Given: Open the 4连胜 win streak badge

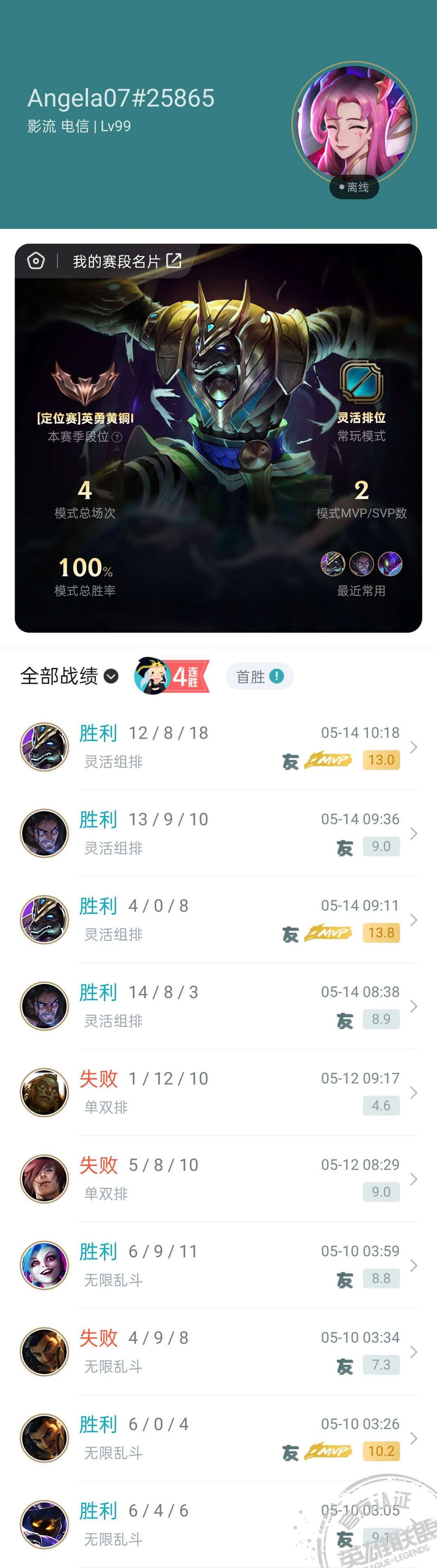Looking at the screenshot, I should [x=173, y=676].
